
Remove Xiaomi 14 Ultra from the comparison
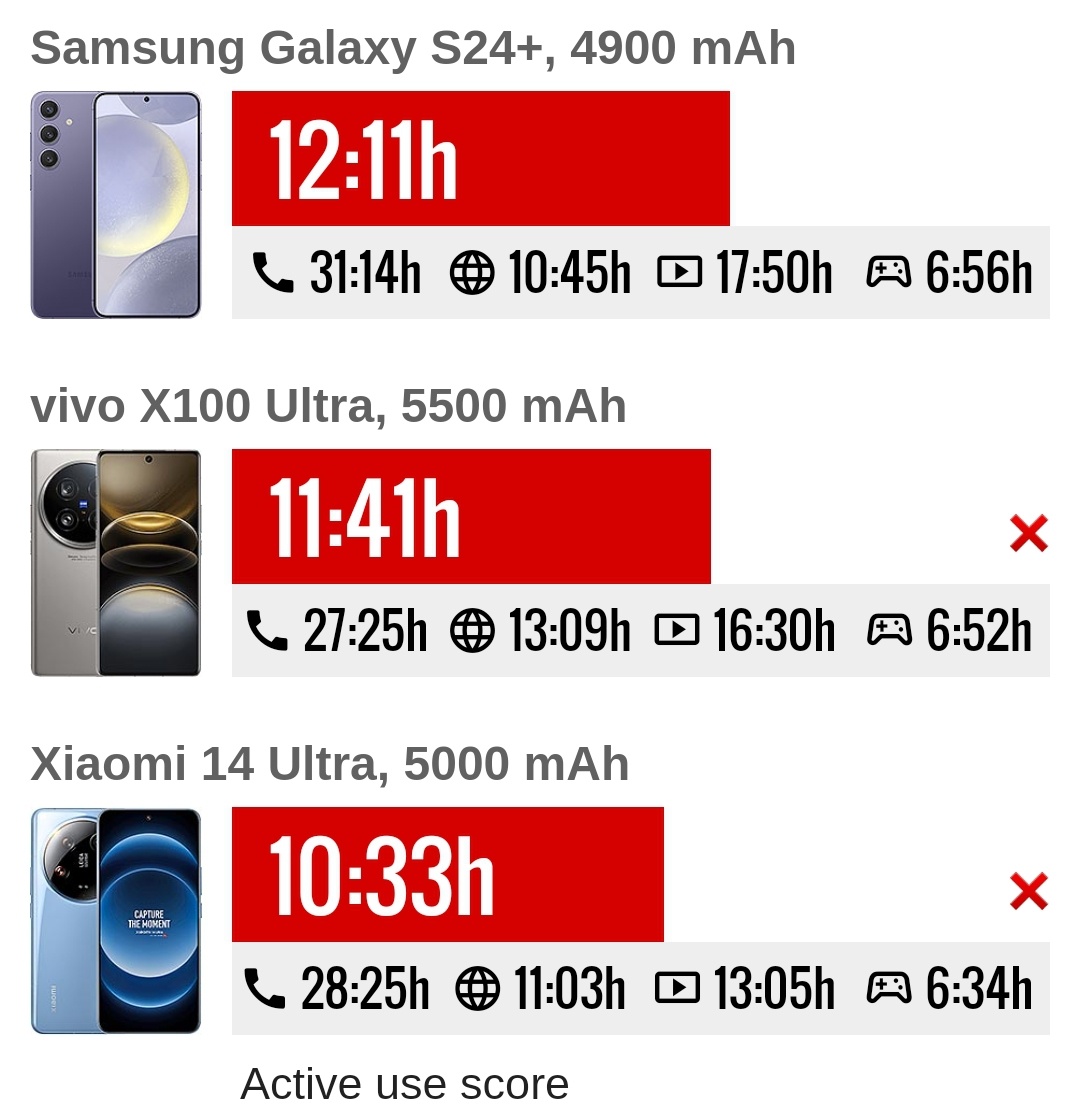1028,892
